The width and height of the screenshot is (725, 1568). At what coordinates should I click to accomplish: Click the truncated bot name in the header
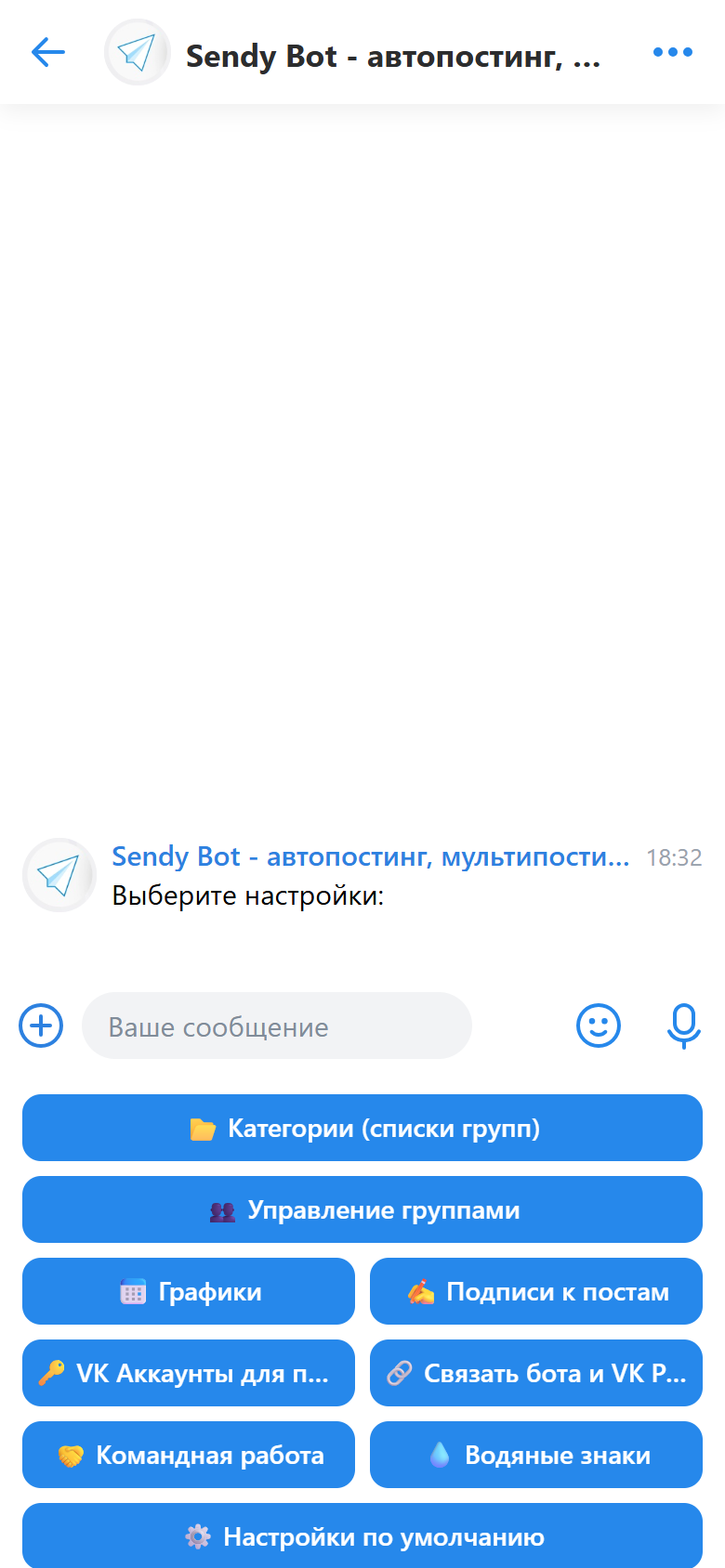pos(394,56)
